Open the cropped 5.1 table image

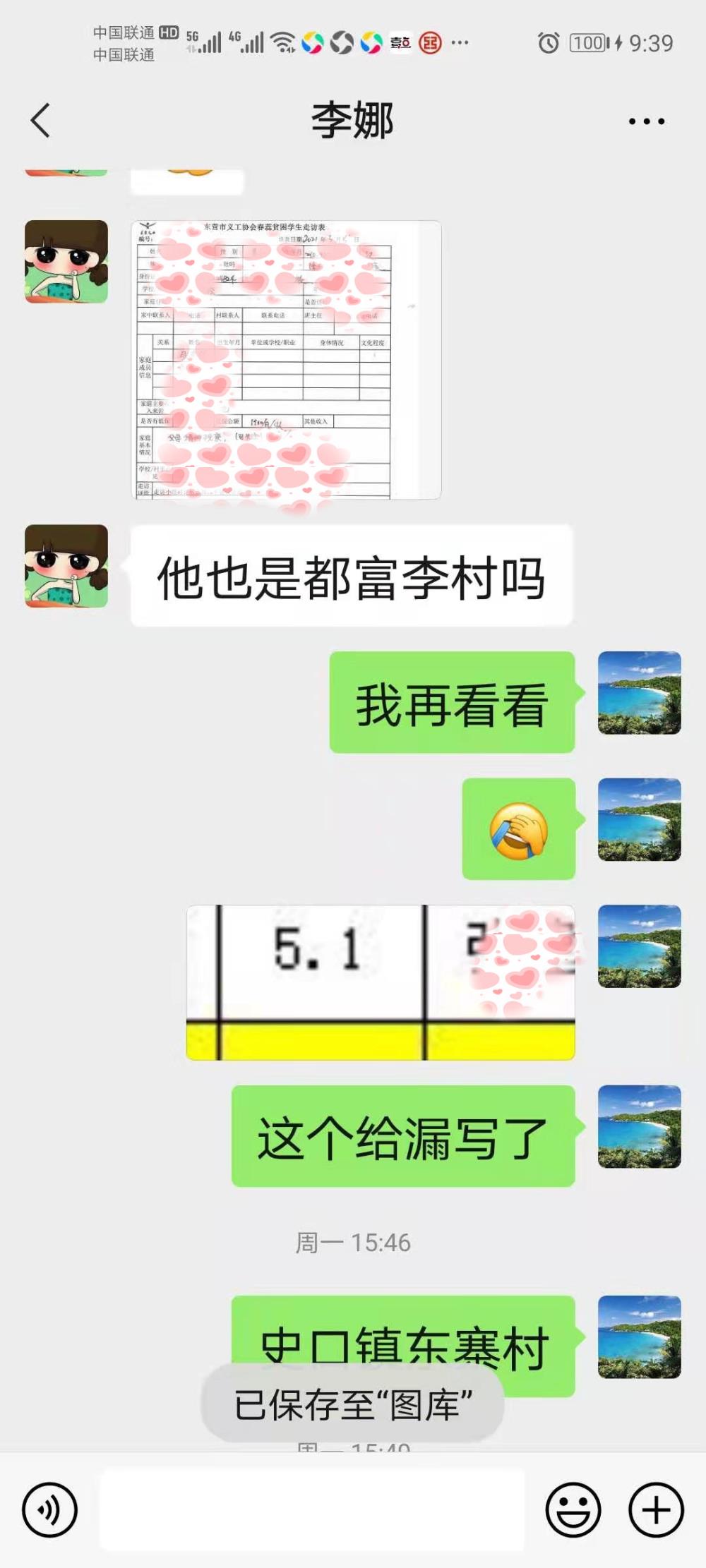[x=381, y=982]
